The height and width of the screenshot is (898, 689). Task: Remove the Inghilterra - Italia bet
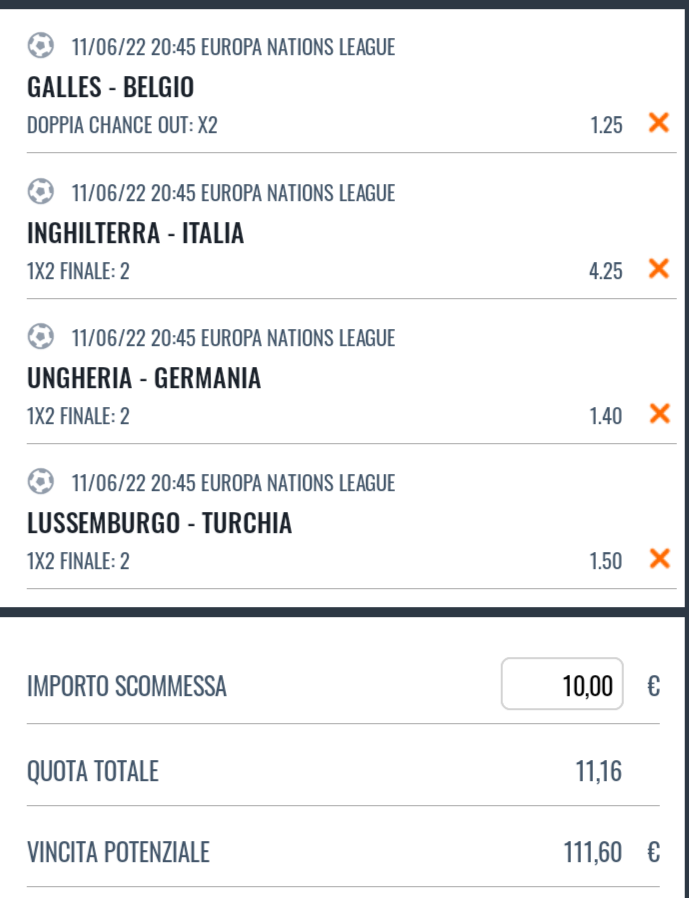(659, 268)
